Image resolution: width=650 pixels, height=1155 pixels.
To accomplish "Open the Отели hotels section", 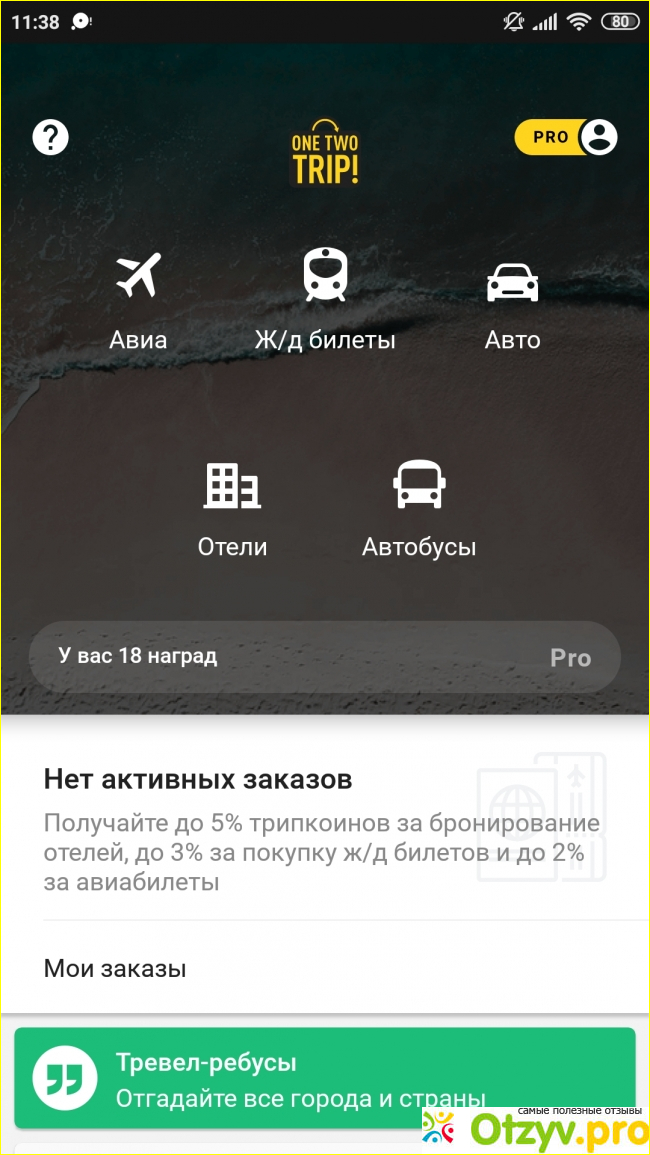I will [232, 509].
